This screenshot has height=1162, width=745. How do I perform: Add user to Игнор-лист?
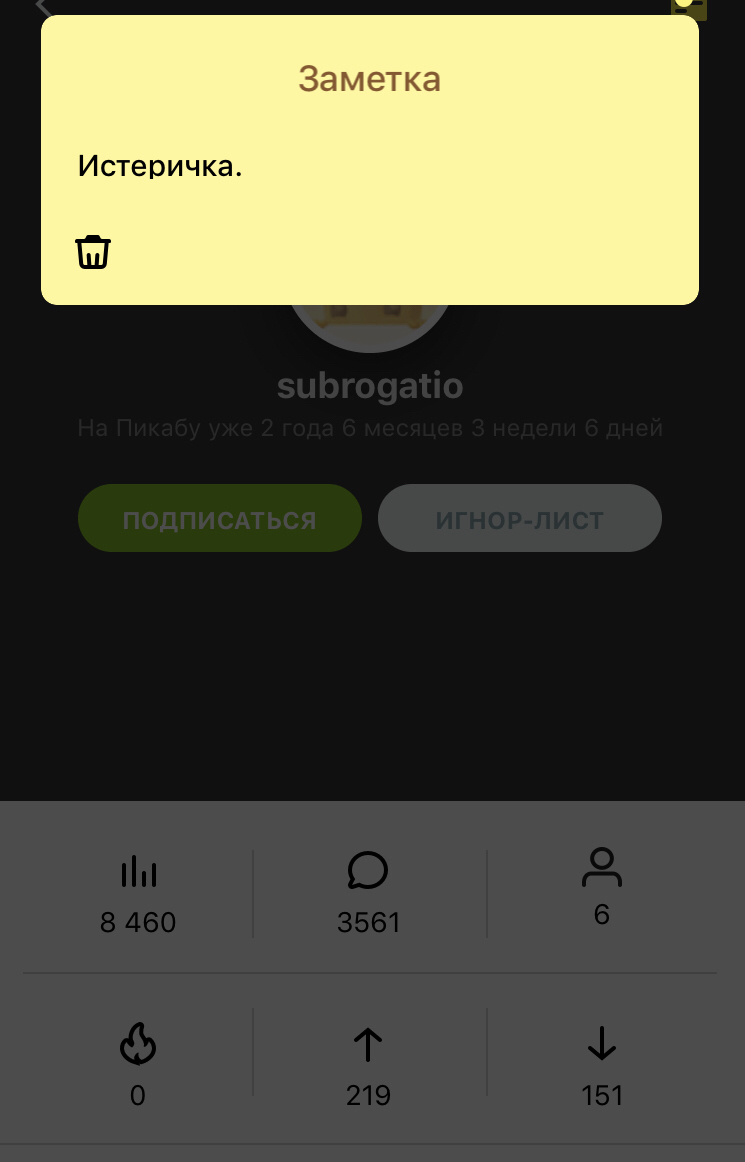coord(519,519)
